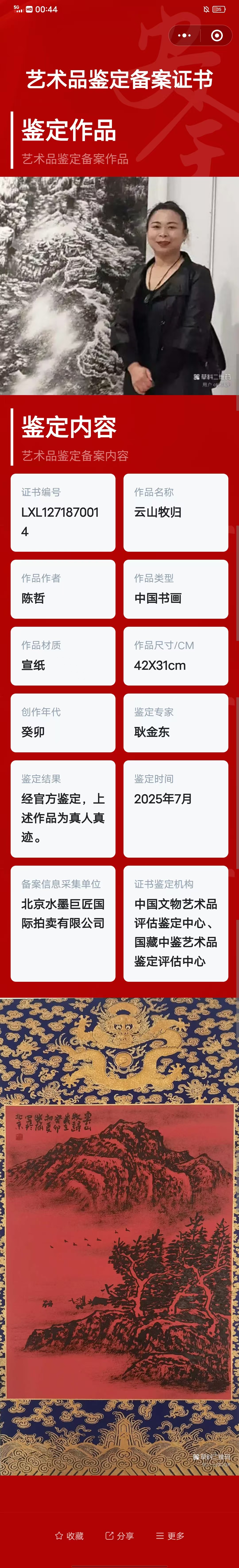View the artist photo in full size
Image resolution: width=239 pixels, height=1568 pixels.
119,285
